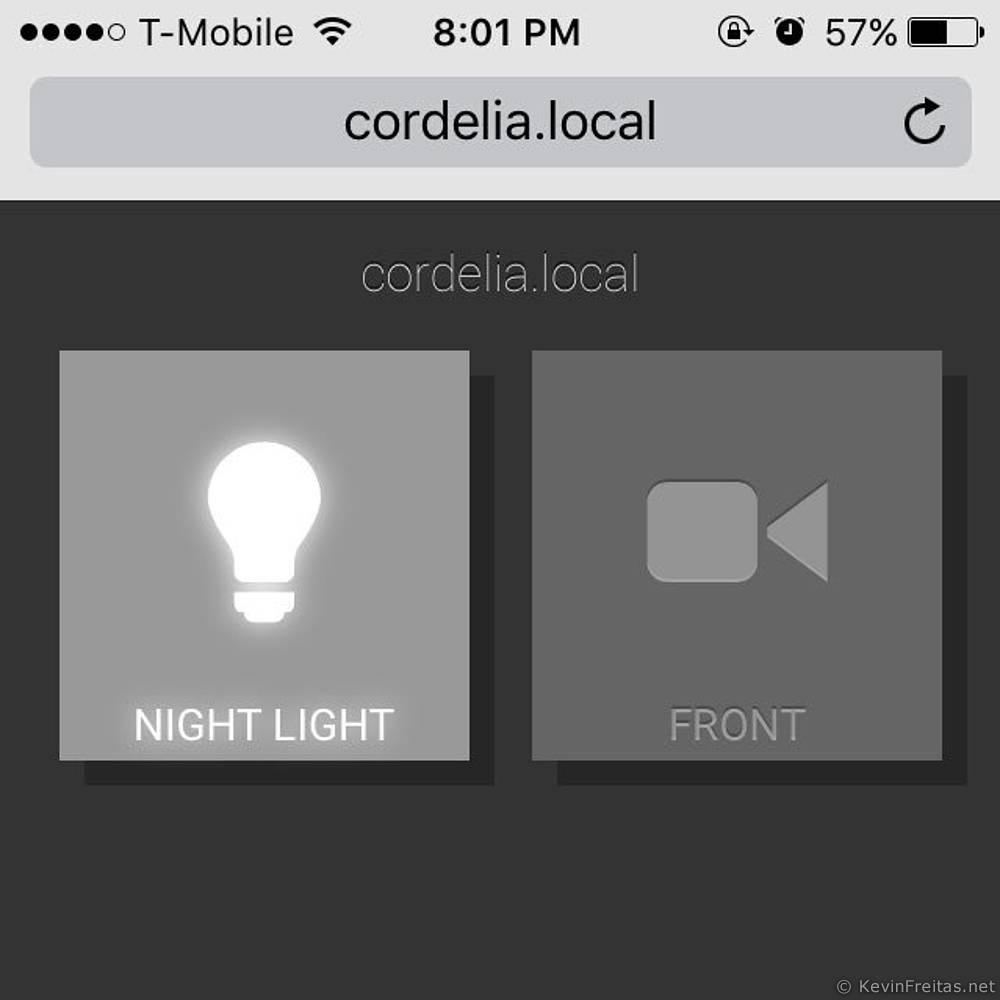
Task: Reload the page with the refresh icon
Action: [x=924, y=122]
